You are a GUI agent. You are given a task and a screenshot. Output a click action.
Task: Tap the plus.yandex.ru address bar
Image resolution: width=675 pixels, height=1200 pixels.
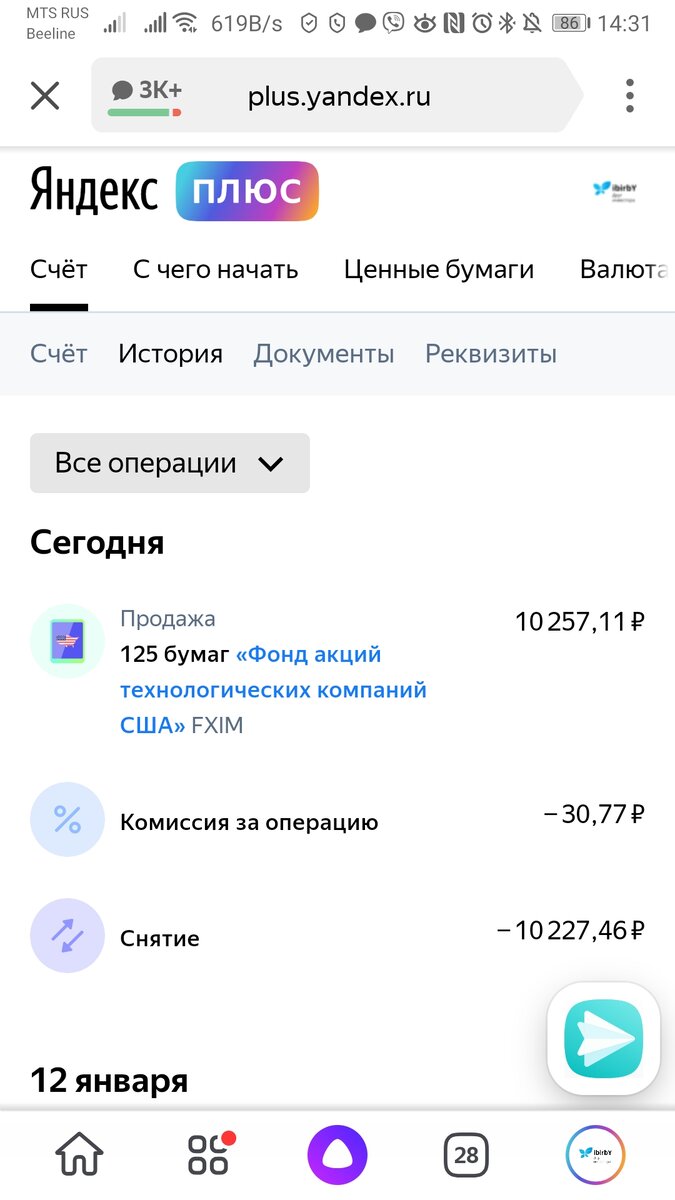click(337, 96)
